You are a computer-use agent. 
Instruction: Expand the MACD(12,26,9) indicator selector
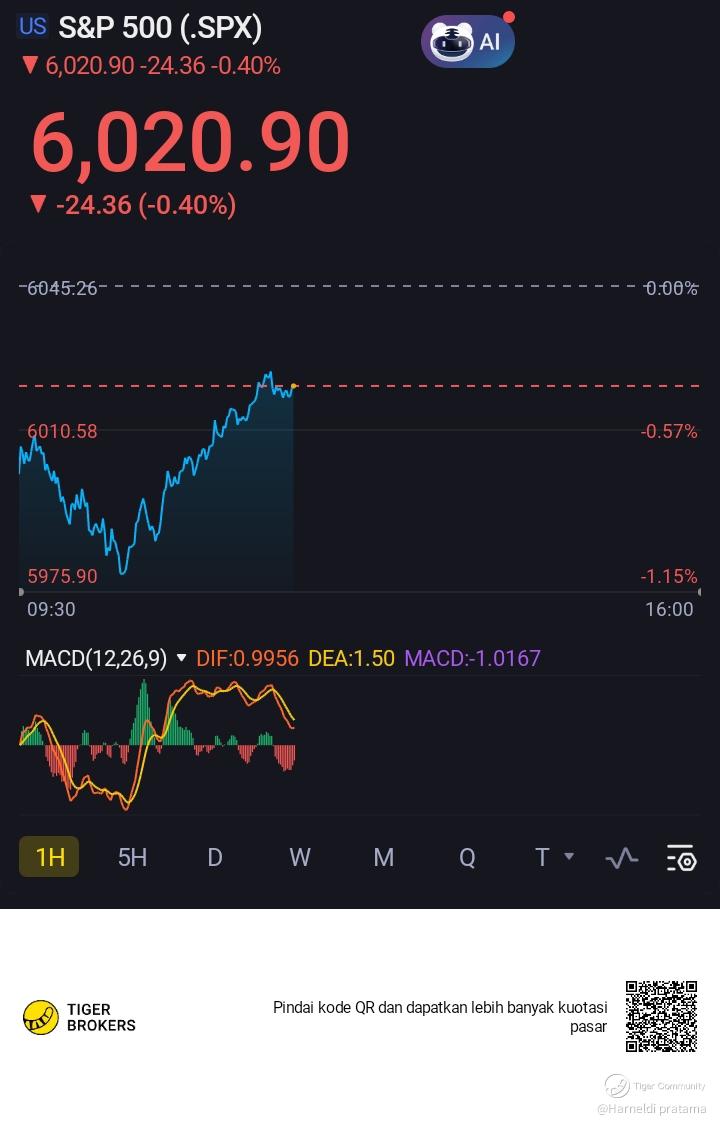click(x=106, y=658)
